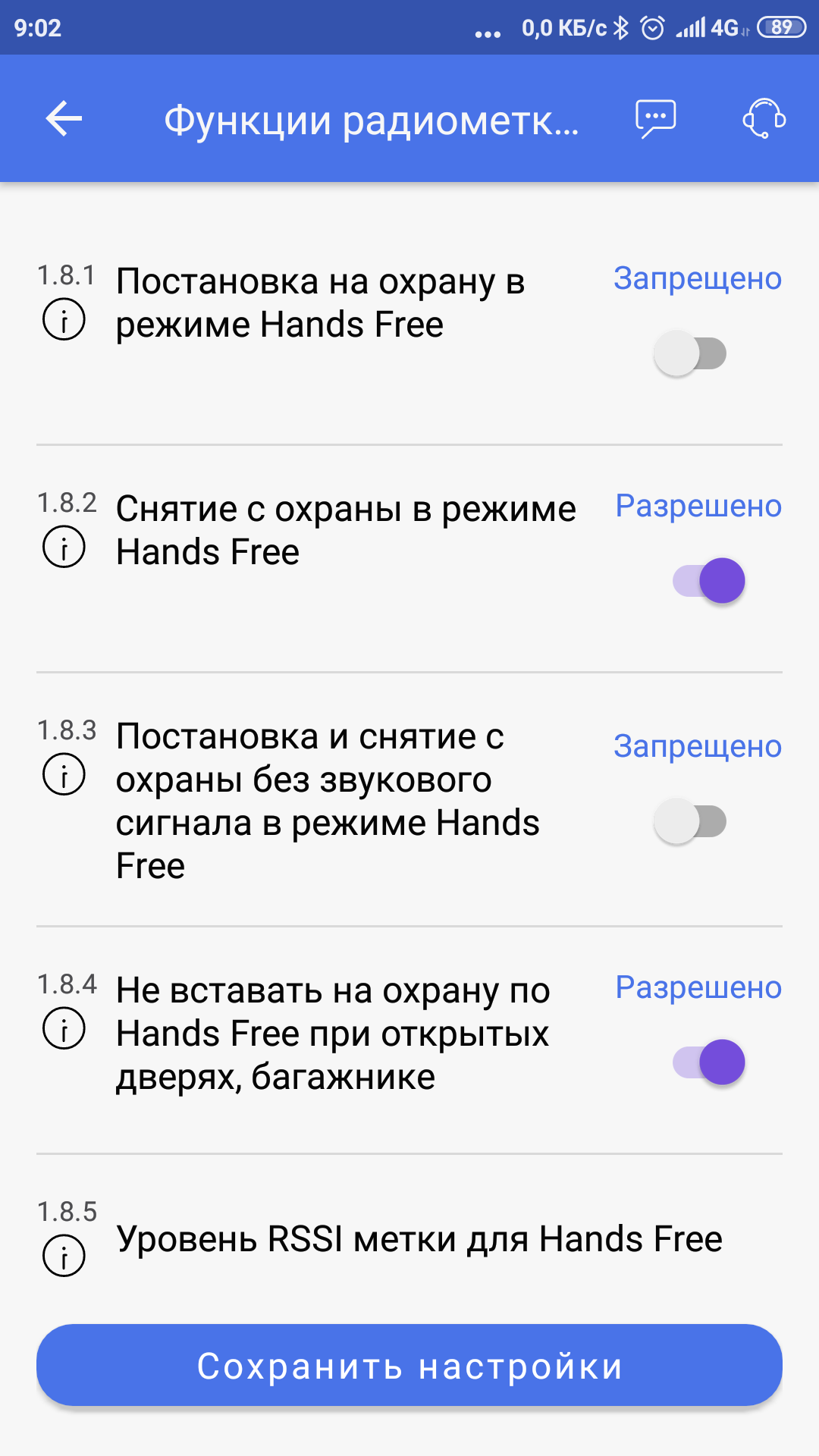
Task: Open the chat message icon
Action: [655, 119]
